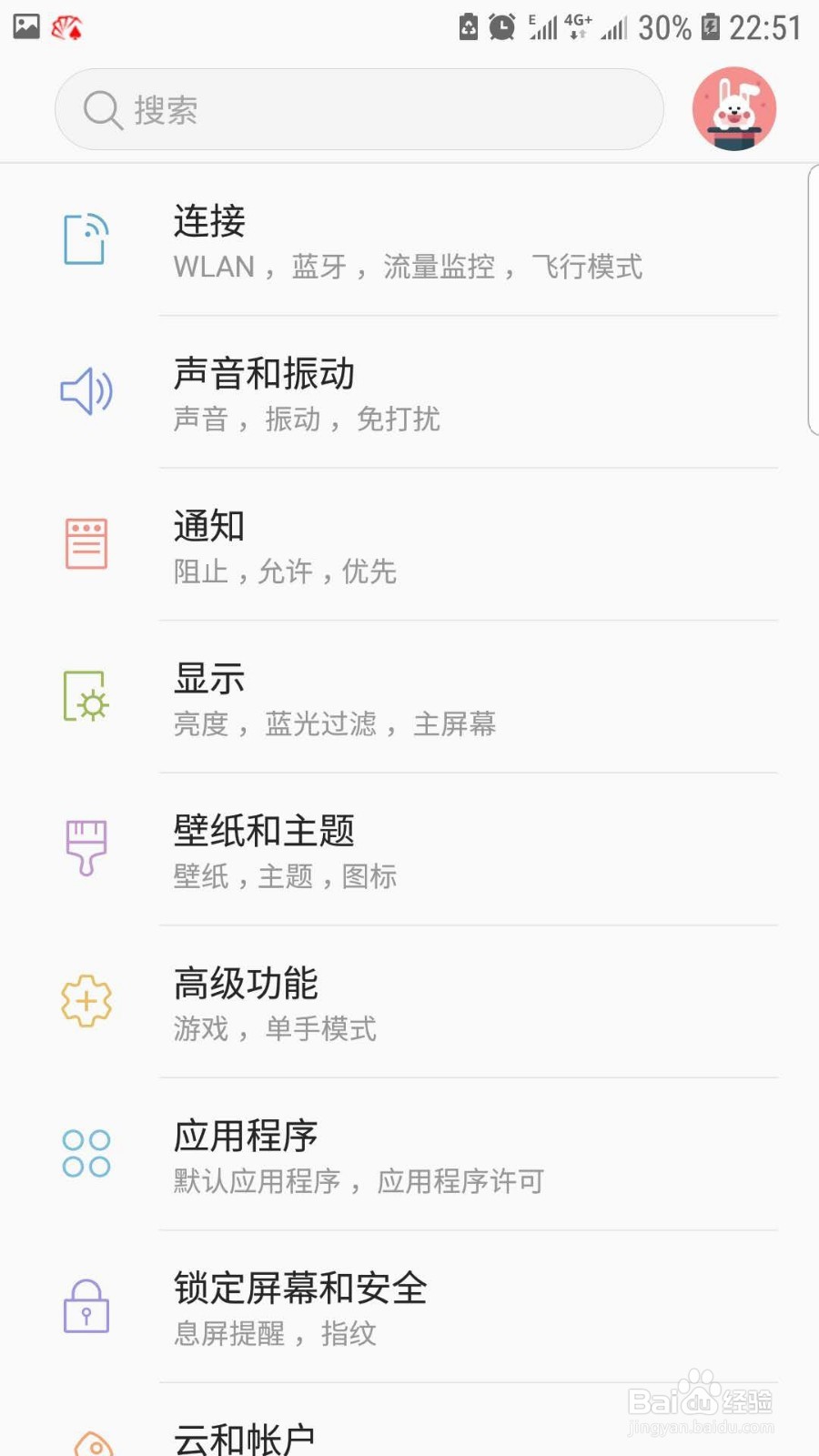Screen dimensions: 819x1456
Task: Enter 高级功能 settings
Action: [x=409, y=1003]
